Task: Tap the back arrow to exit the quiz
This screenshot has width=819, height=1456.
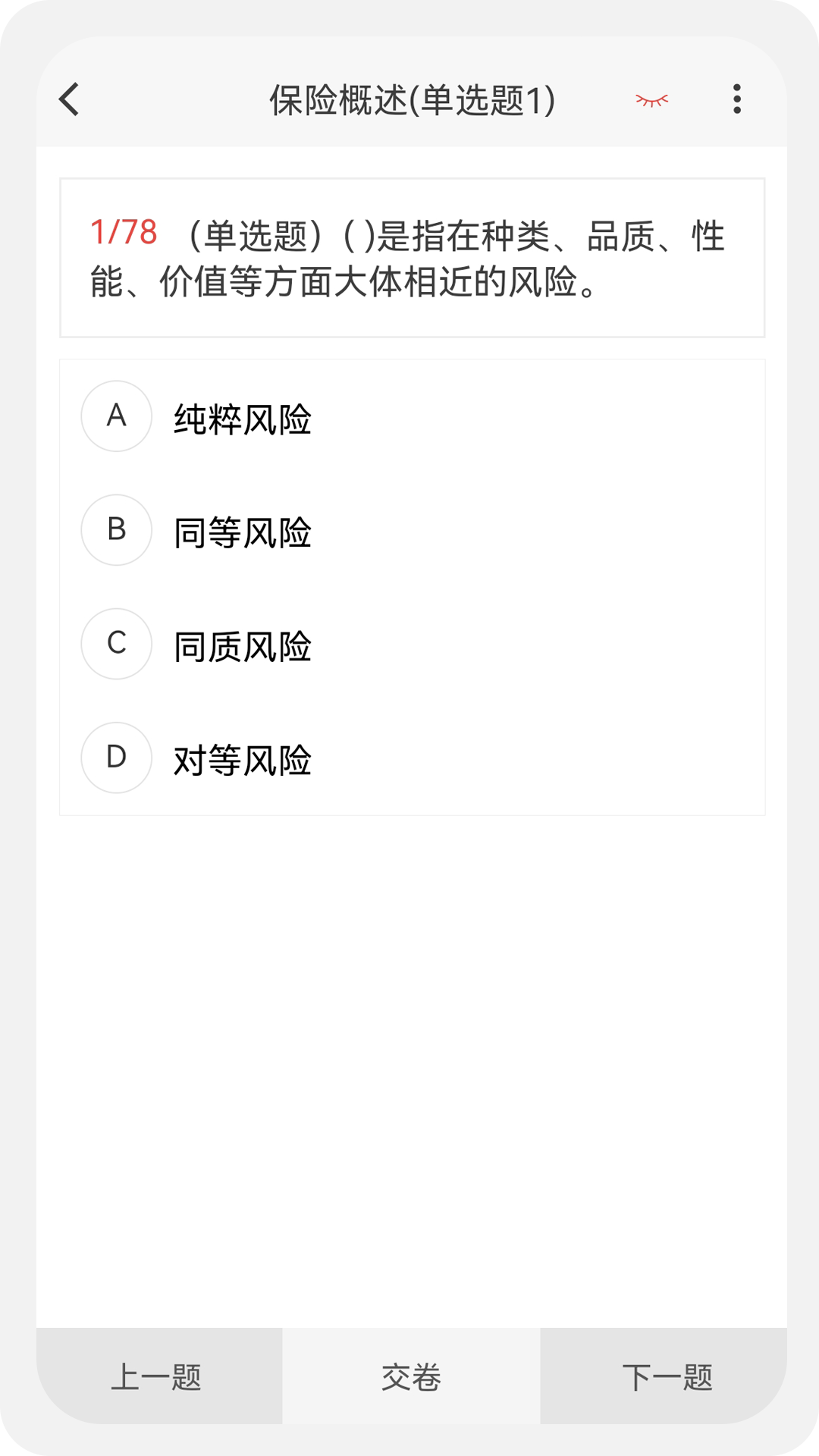Action: click(69, 100)
